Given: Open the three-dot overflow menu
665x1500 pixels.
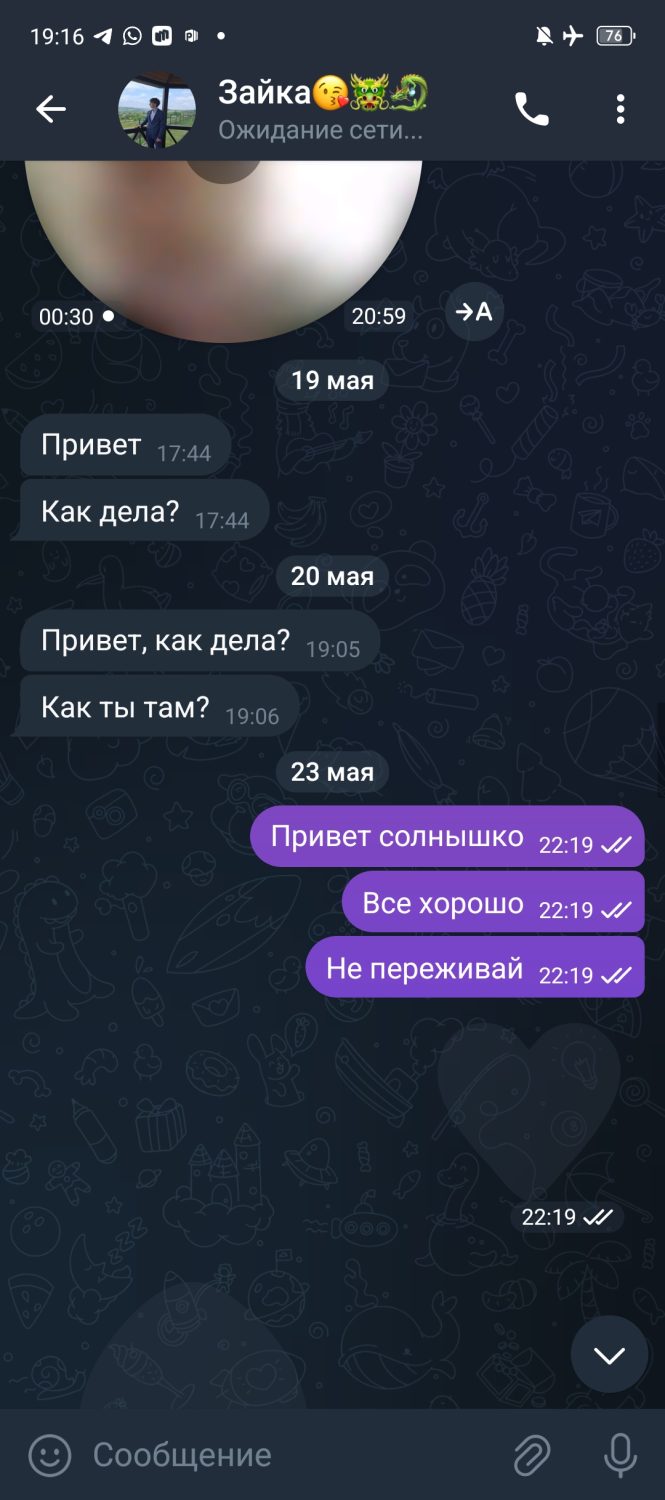Looking at the screenshot, I should pos(620,109).
